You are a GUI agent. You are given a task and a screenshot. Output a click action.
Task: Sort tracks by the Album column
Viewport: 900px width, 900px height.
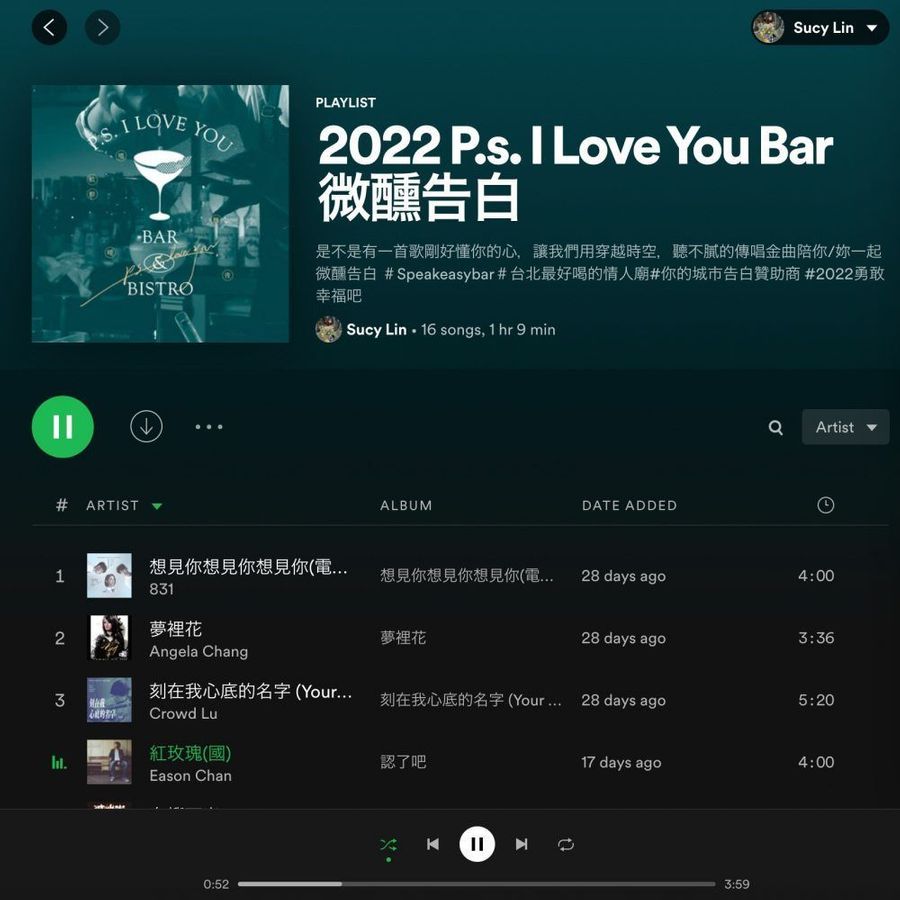tap(406, 506)
